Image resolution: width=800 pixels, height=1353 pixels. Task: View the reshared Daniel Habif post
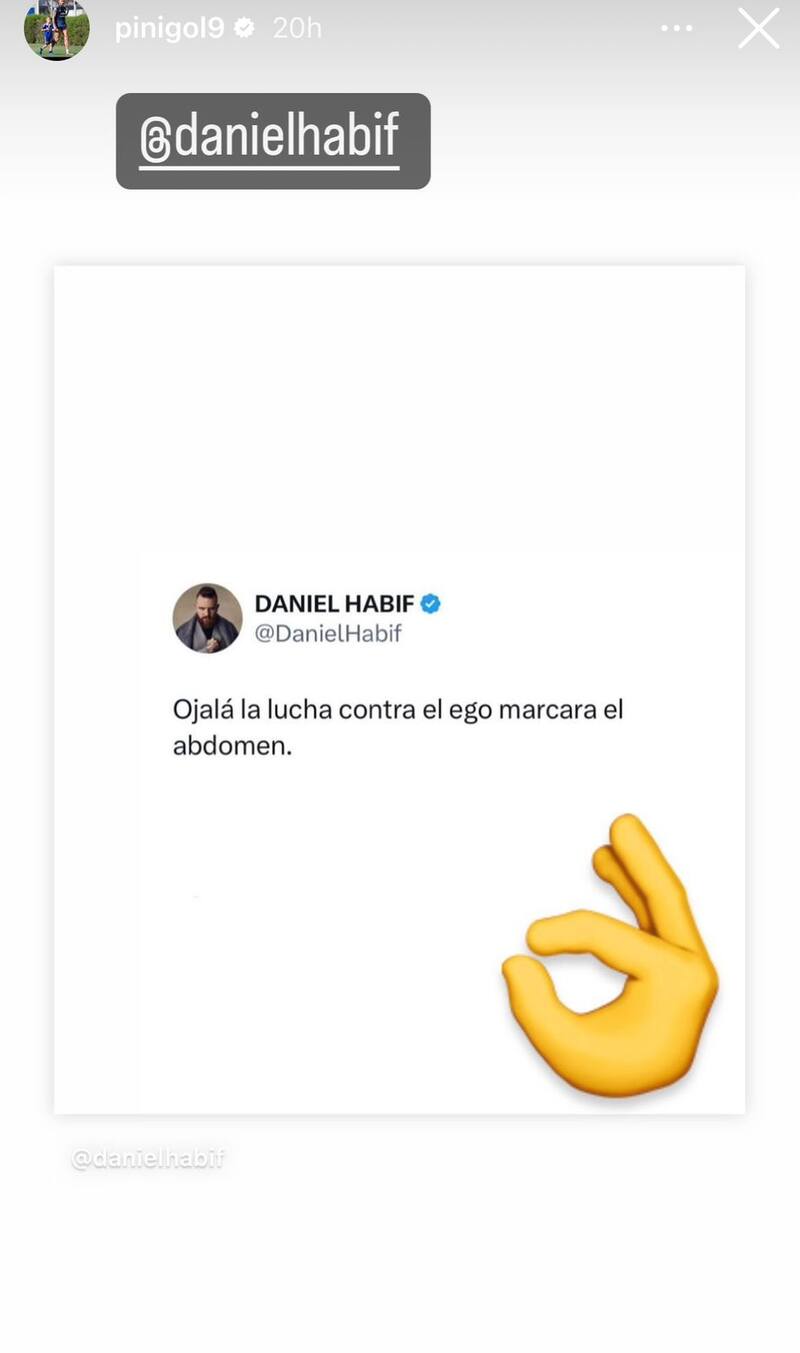pos(399,690)
